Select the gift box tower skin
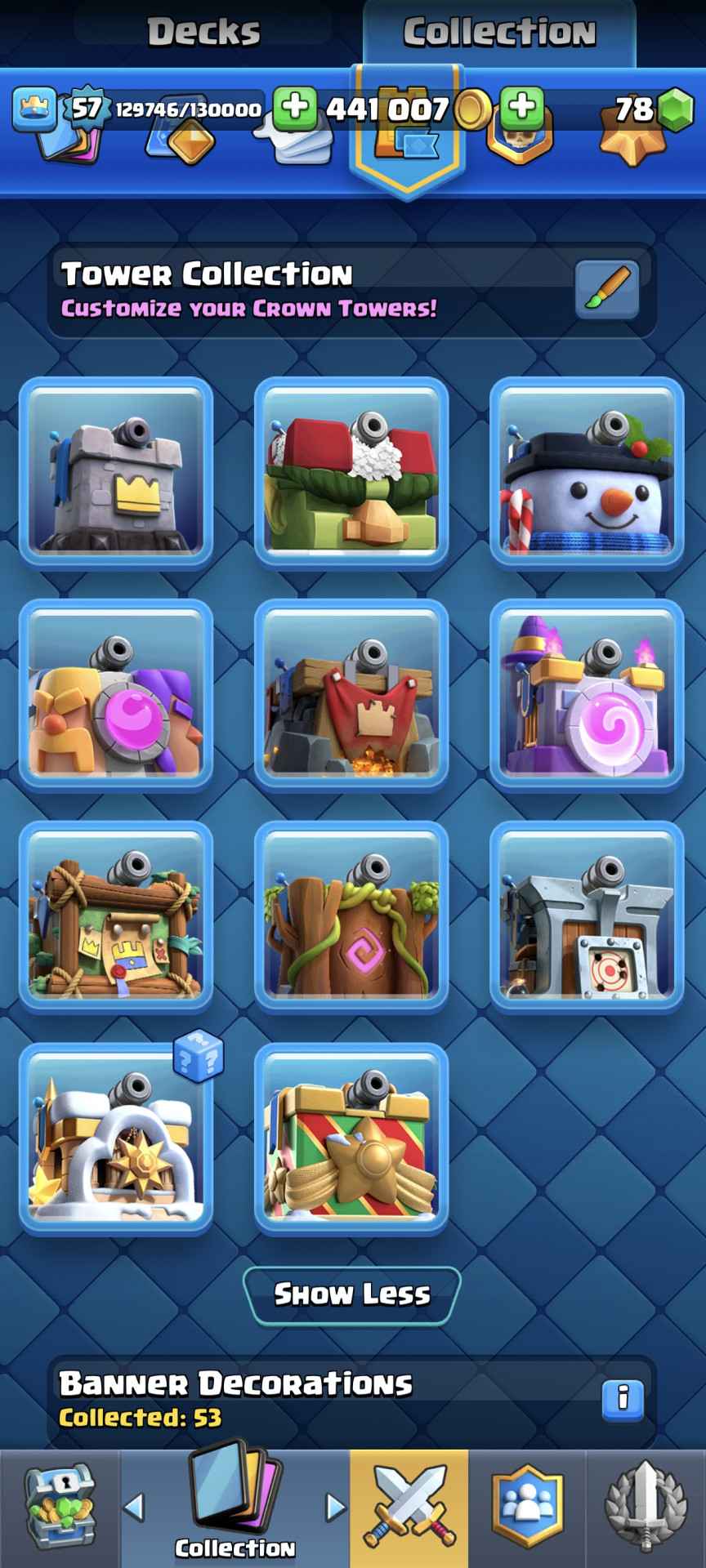The height and width of the screenshot is (1568, 706). click(x=351, y=1138)
